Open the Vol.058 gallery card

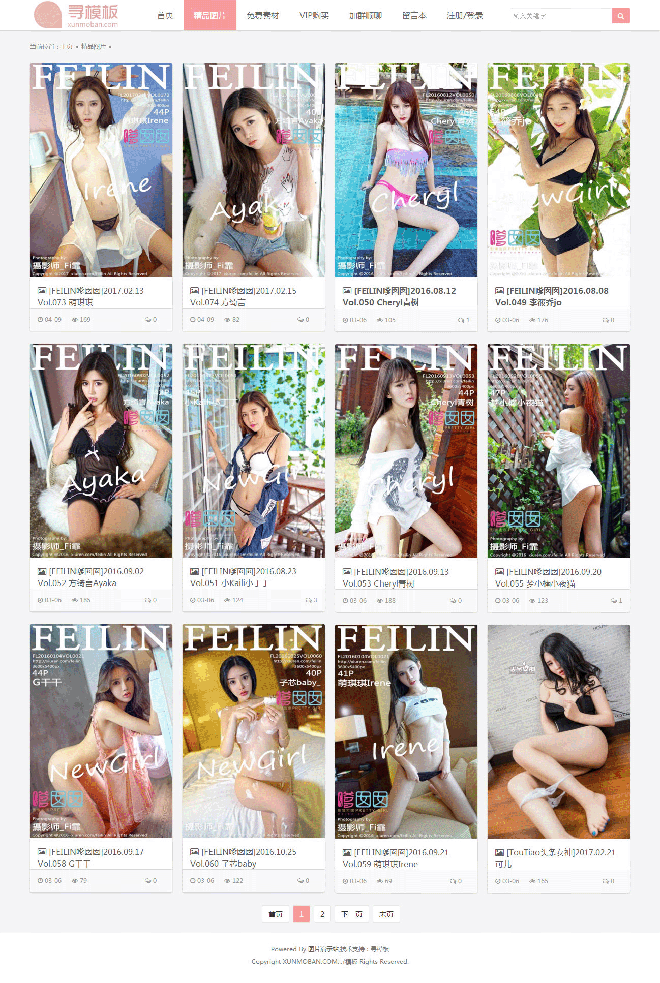(101, 732)
